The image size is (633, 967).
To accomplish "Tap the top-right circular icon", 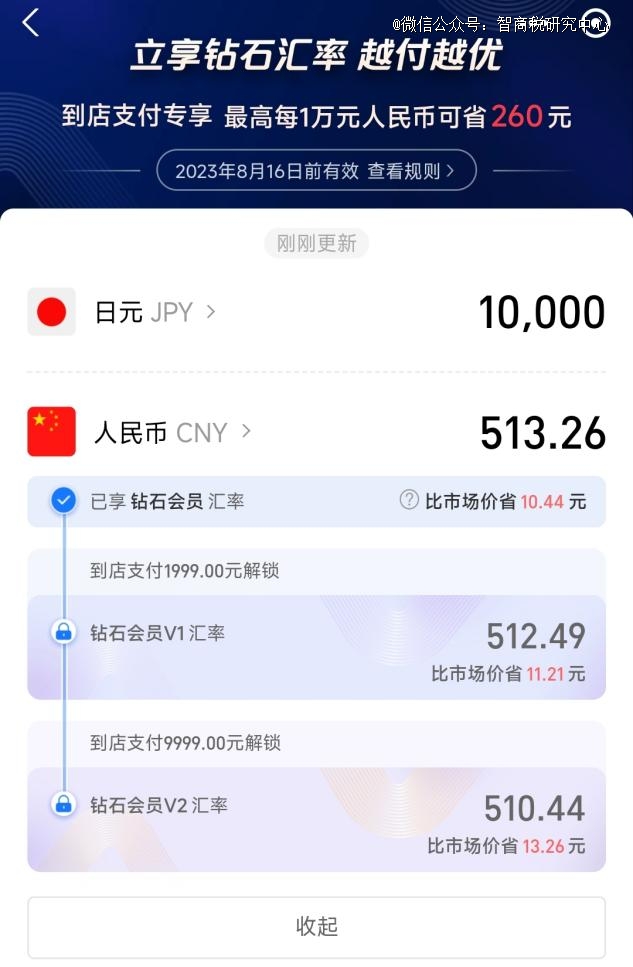I will tap(595, 23).
